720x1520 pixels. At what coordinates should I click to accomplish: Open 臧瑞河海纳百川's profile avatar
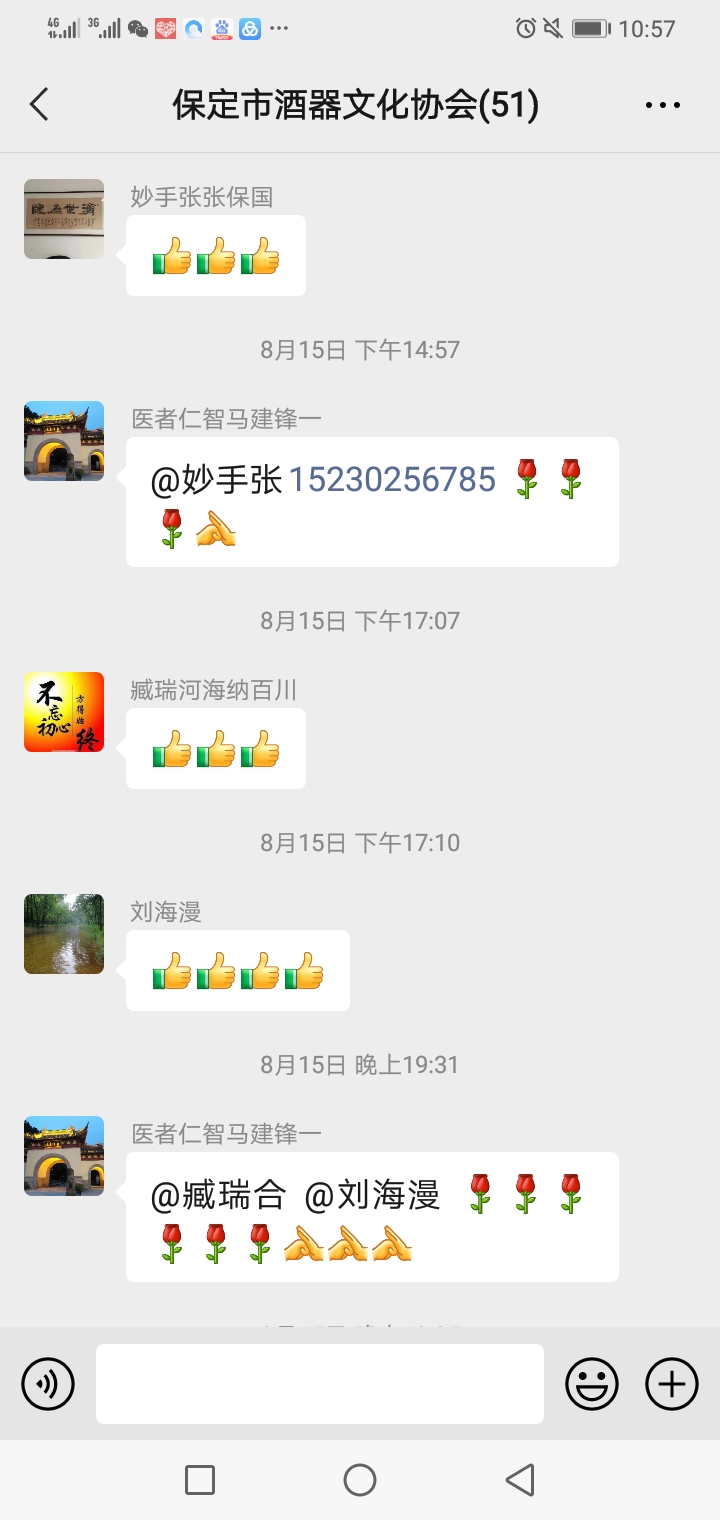64,712
